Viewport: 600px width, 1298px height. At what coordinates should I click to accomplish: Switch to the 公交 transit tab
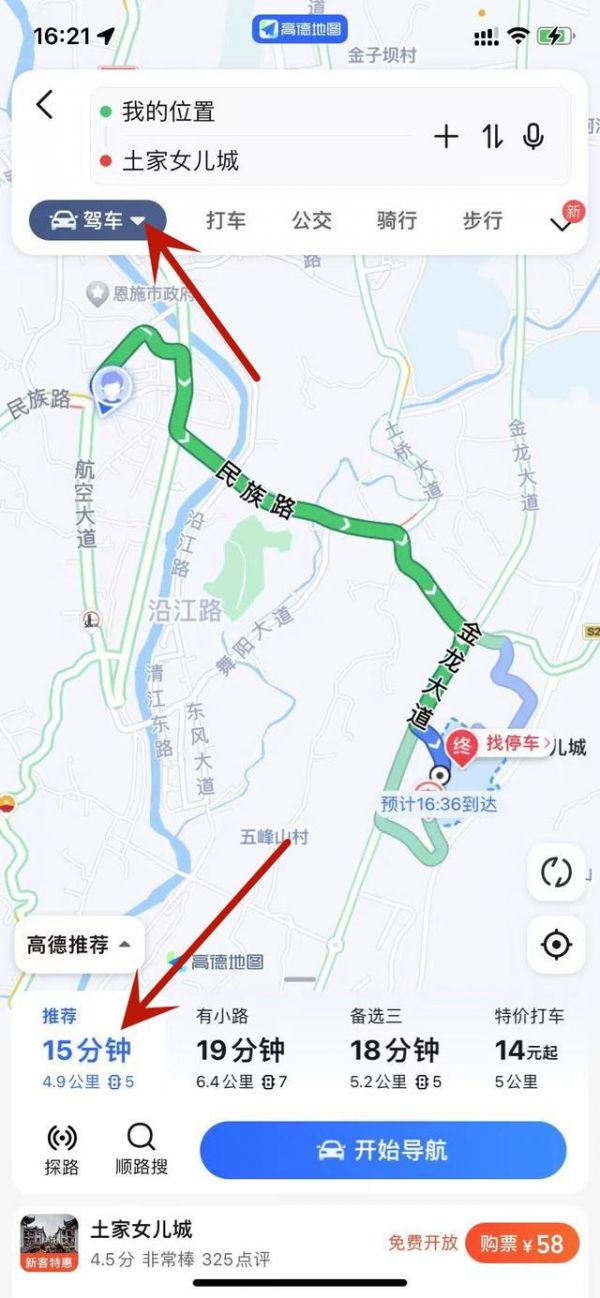312,220
